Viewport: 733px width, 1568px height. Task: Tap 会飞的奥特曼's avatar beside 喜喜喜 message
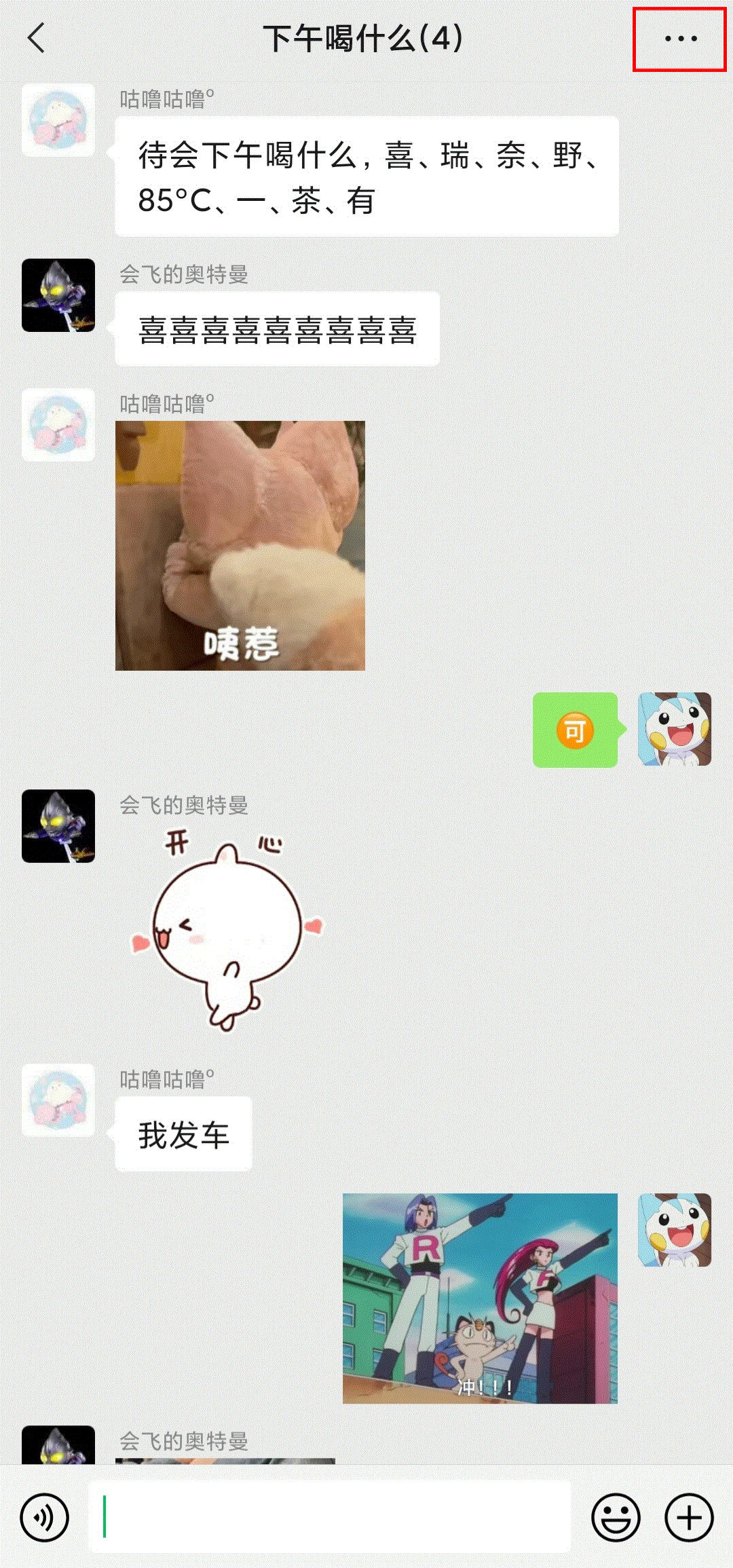click(58, 295)
